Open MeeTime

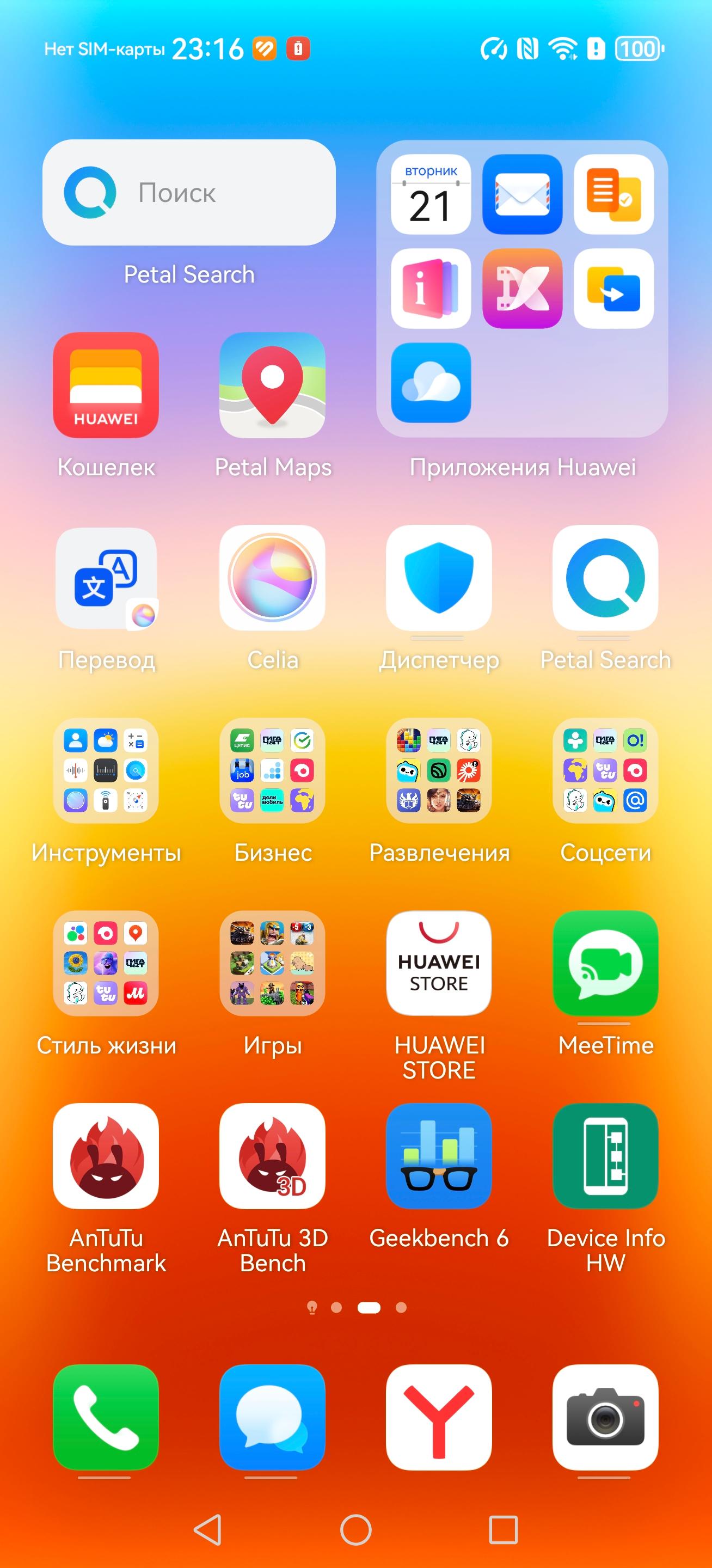[x=605, y=963]
